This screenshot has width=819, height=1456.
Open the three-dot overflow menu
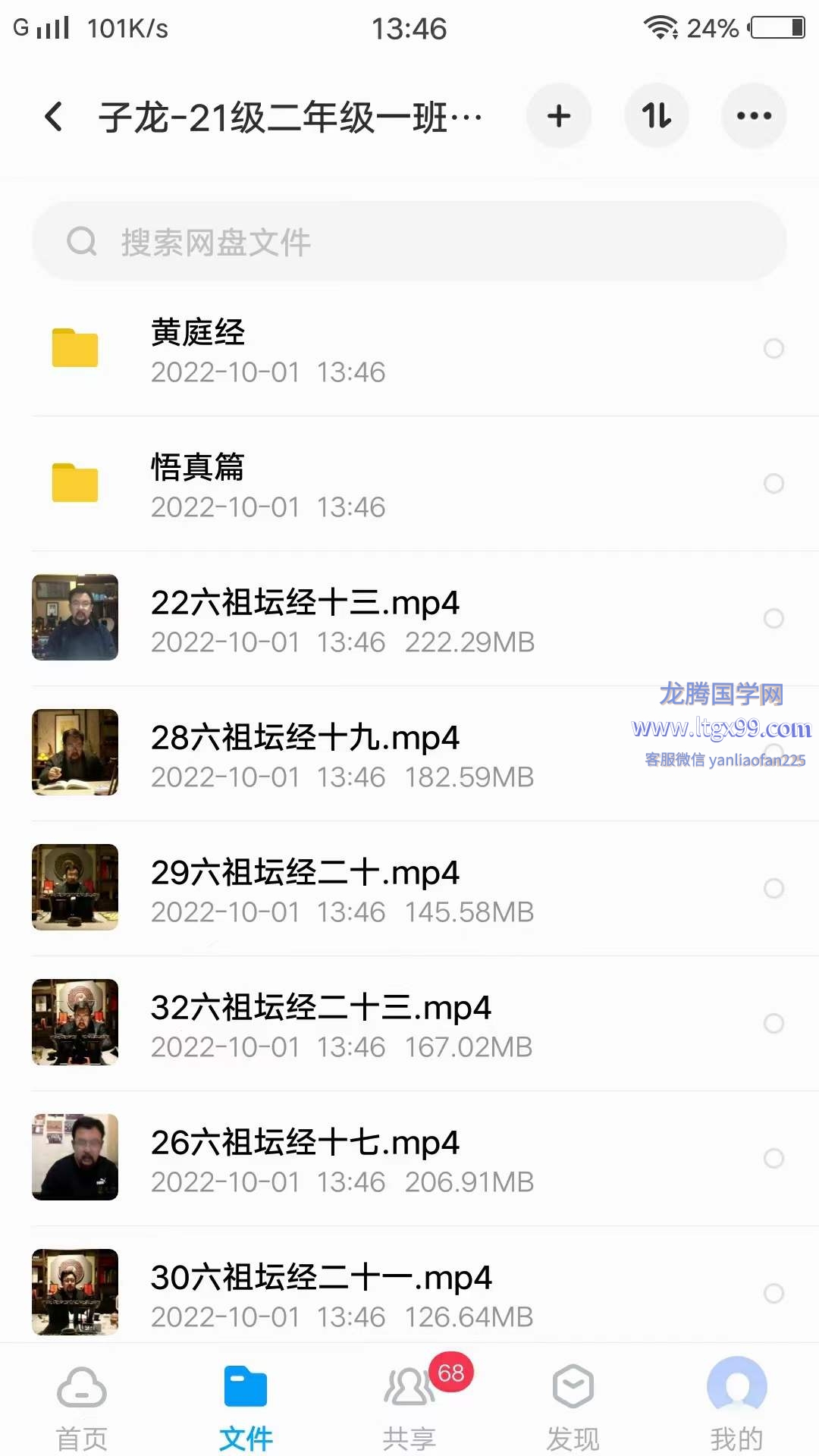point(754,116)
